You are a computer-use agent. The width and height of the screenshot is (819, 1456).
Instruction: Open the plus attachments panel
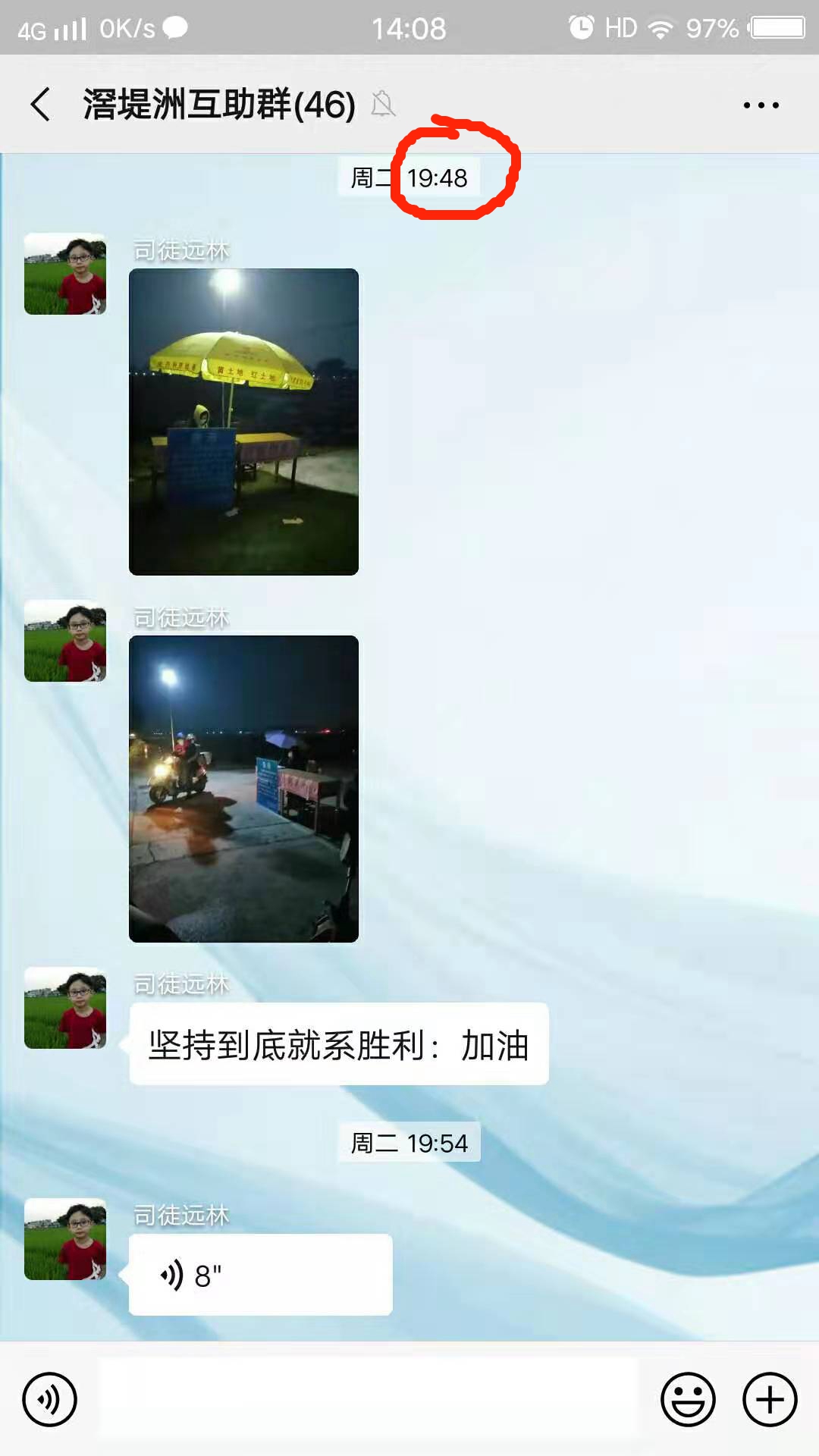coord(769,1399)
